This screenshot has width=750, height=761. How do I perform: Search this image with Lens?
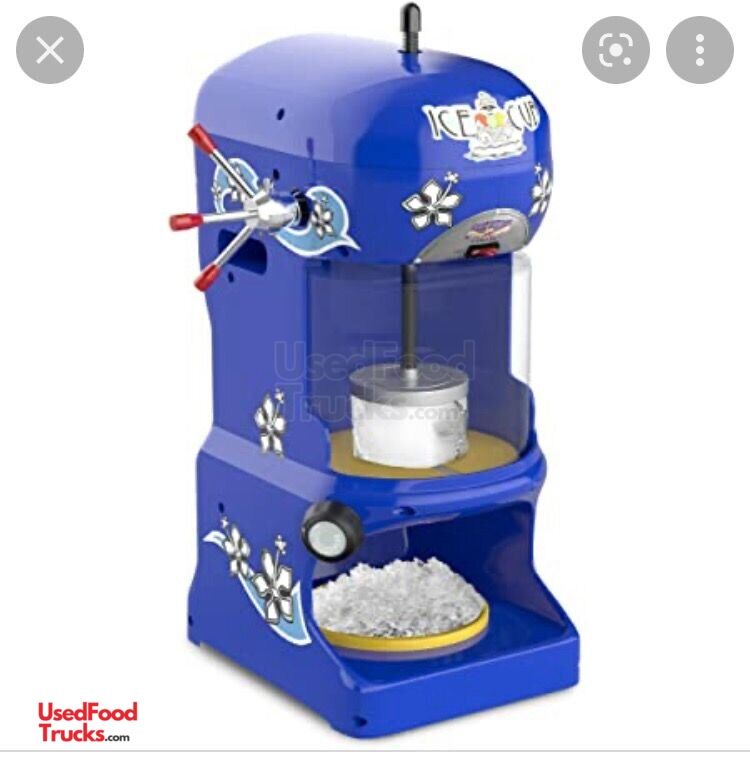(x=616, y=50)
